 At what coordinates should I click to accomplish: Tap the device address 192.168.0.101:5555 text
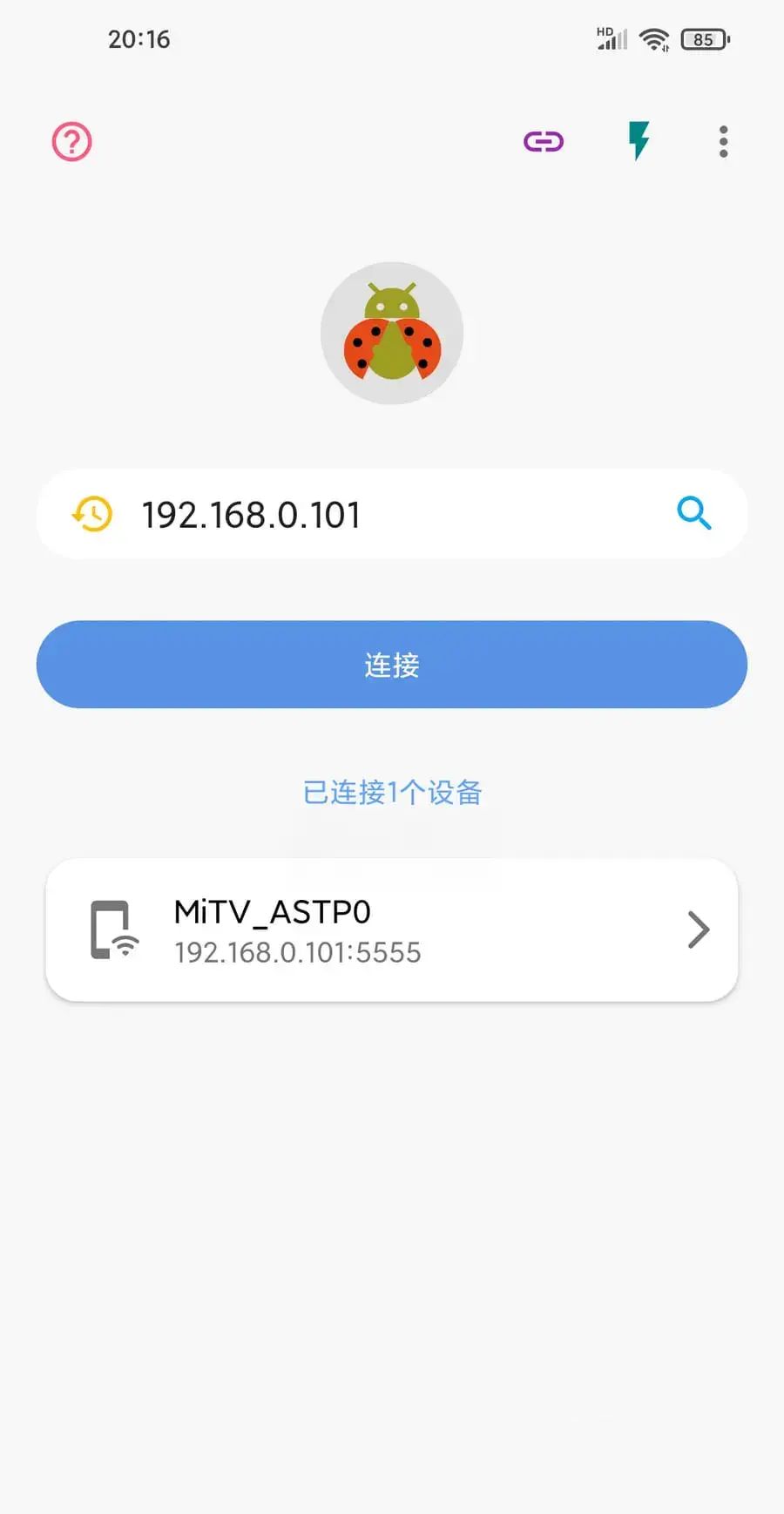click(296, 952)
